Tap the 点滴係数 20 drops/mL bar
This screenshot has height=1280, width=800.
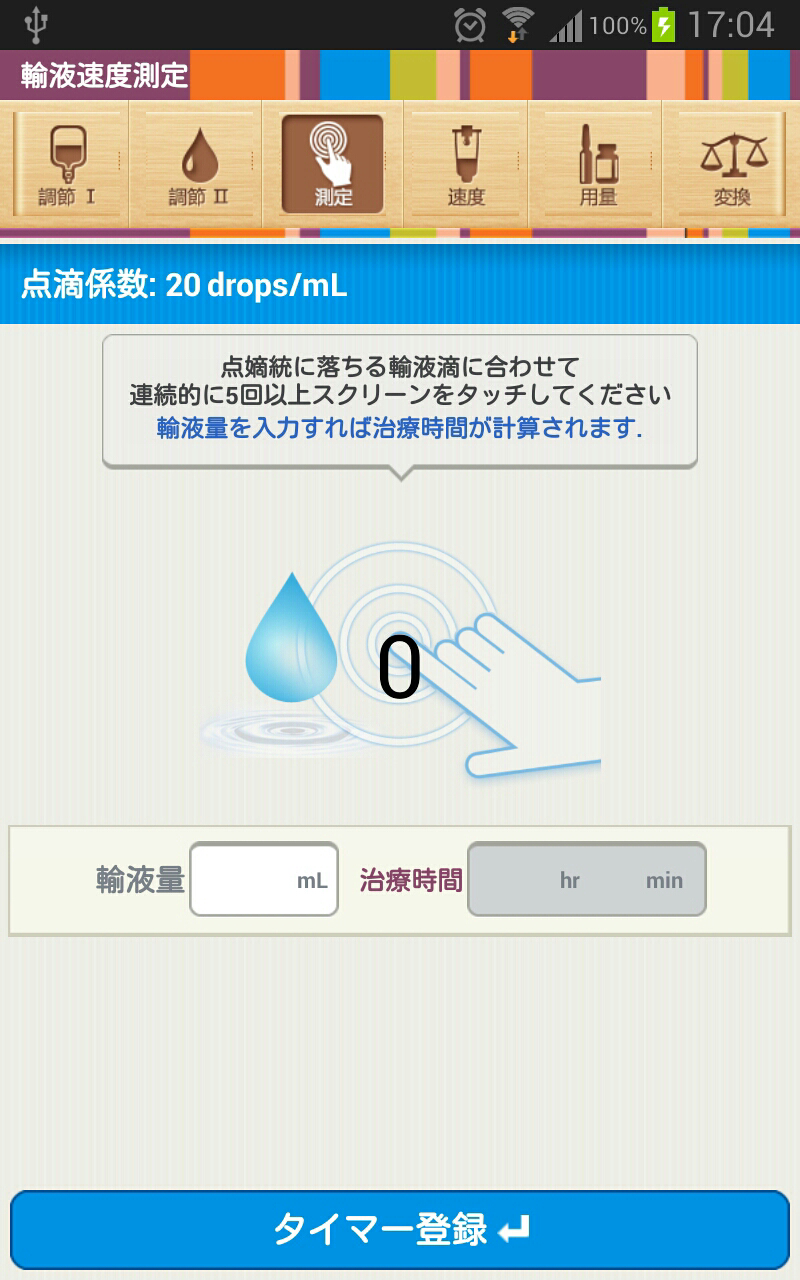coord(400,285)
